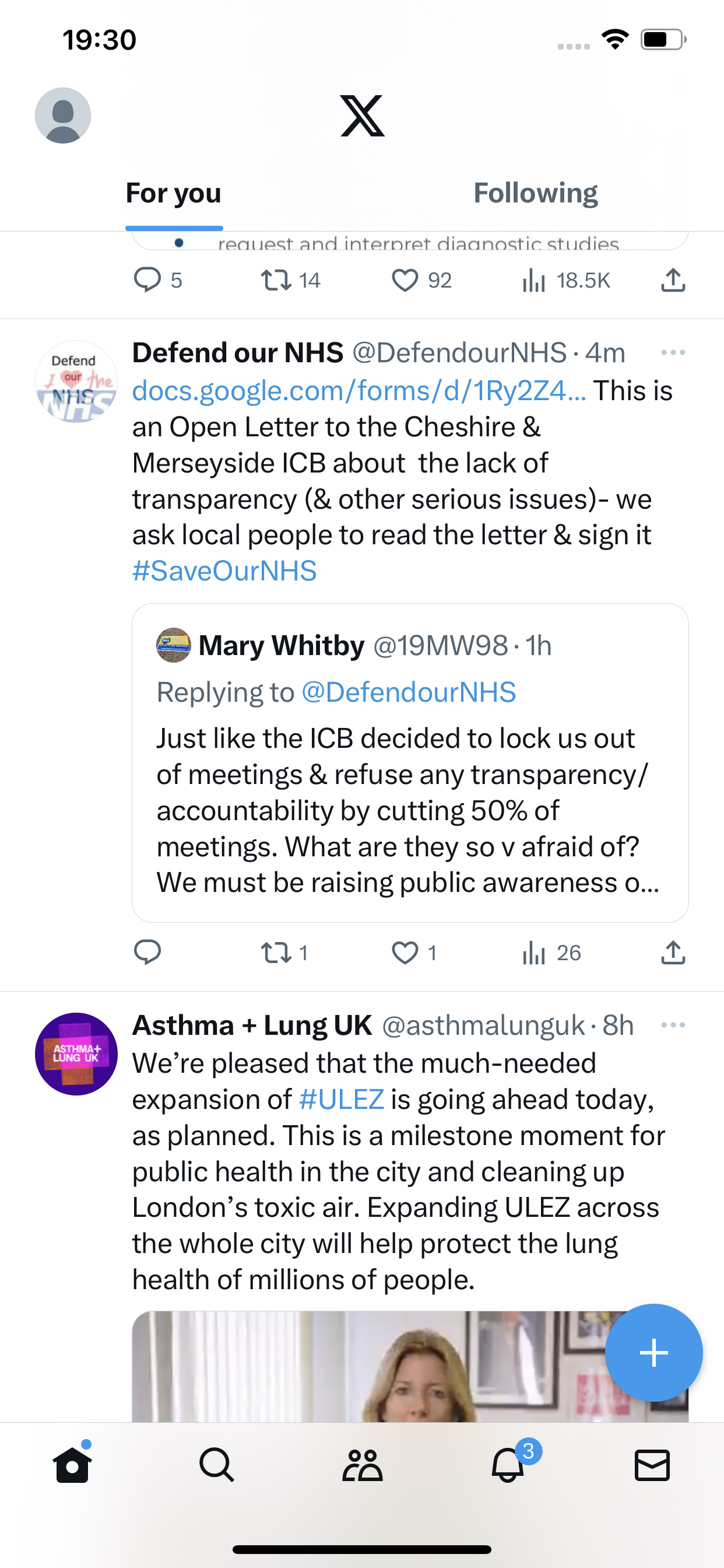
Task: Like the post with 92 likes
Action: click(x=421, y=281)
